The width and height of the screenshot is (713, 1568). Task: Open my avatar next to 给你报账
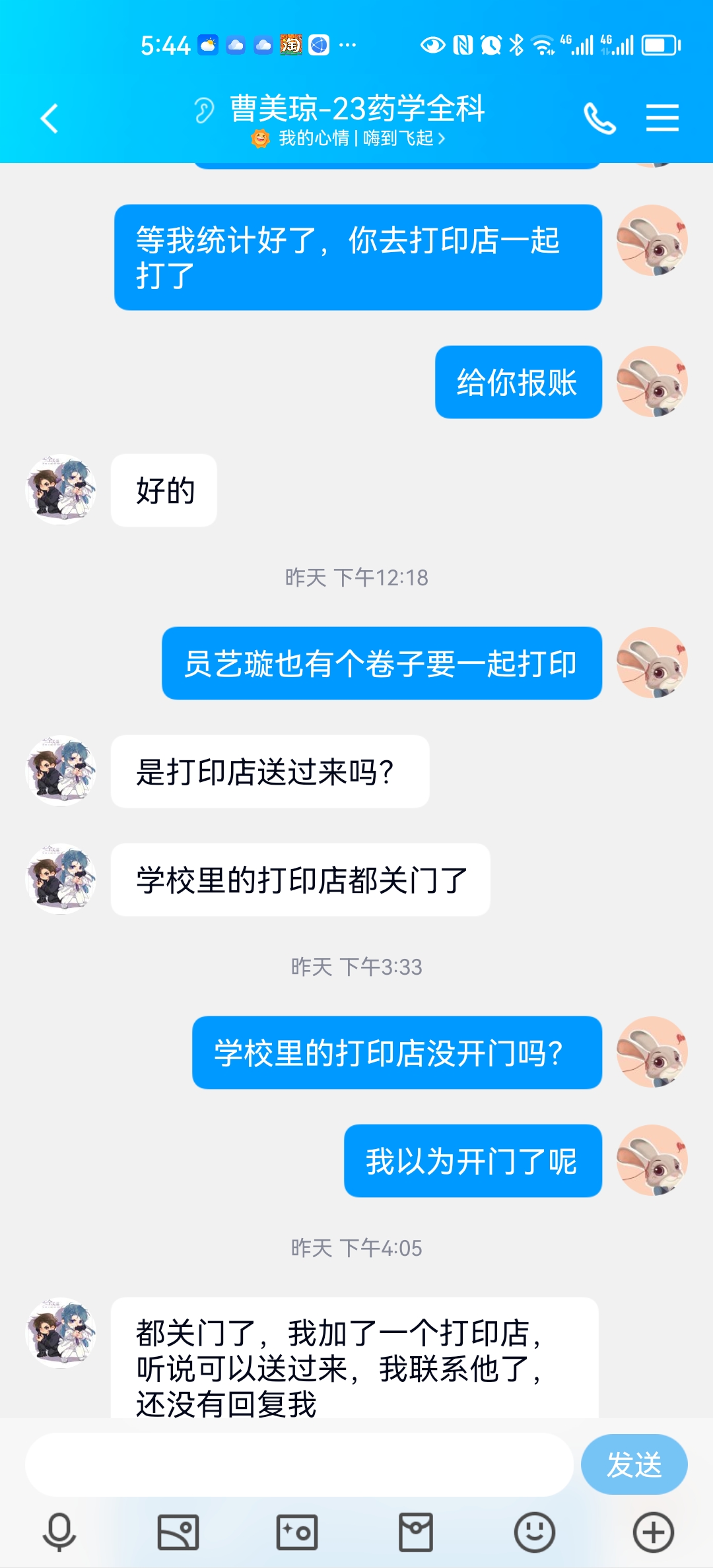[652, 381]
